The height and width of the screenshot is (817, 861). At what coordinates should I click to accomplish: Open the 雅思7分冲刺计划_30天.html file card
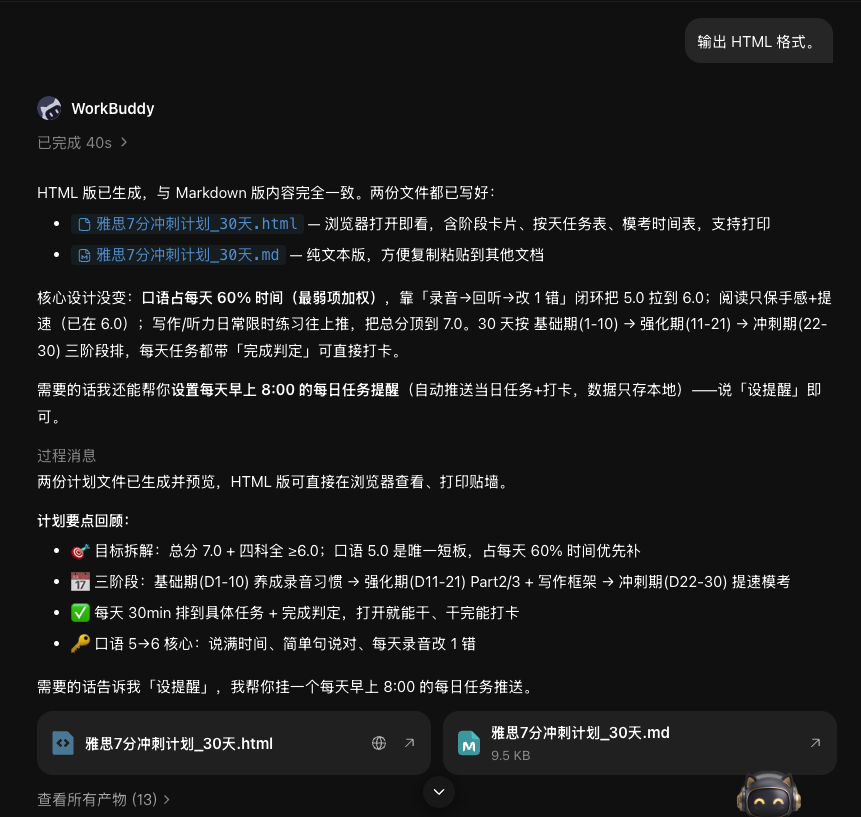(234, 743)
